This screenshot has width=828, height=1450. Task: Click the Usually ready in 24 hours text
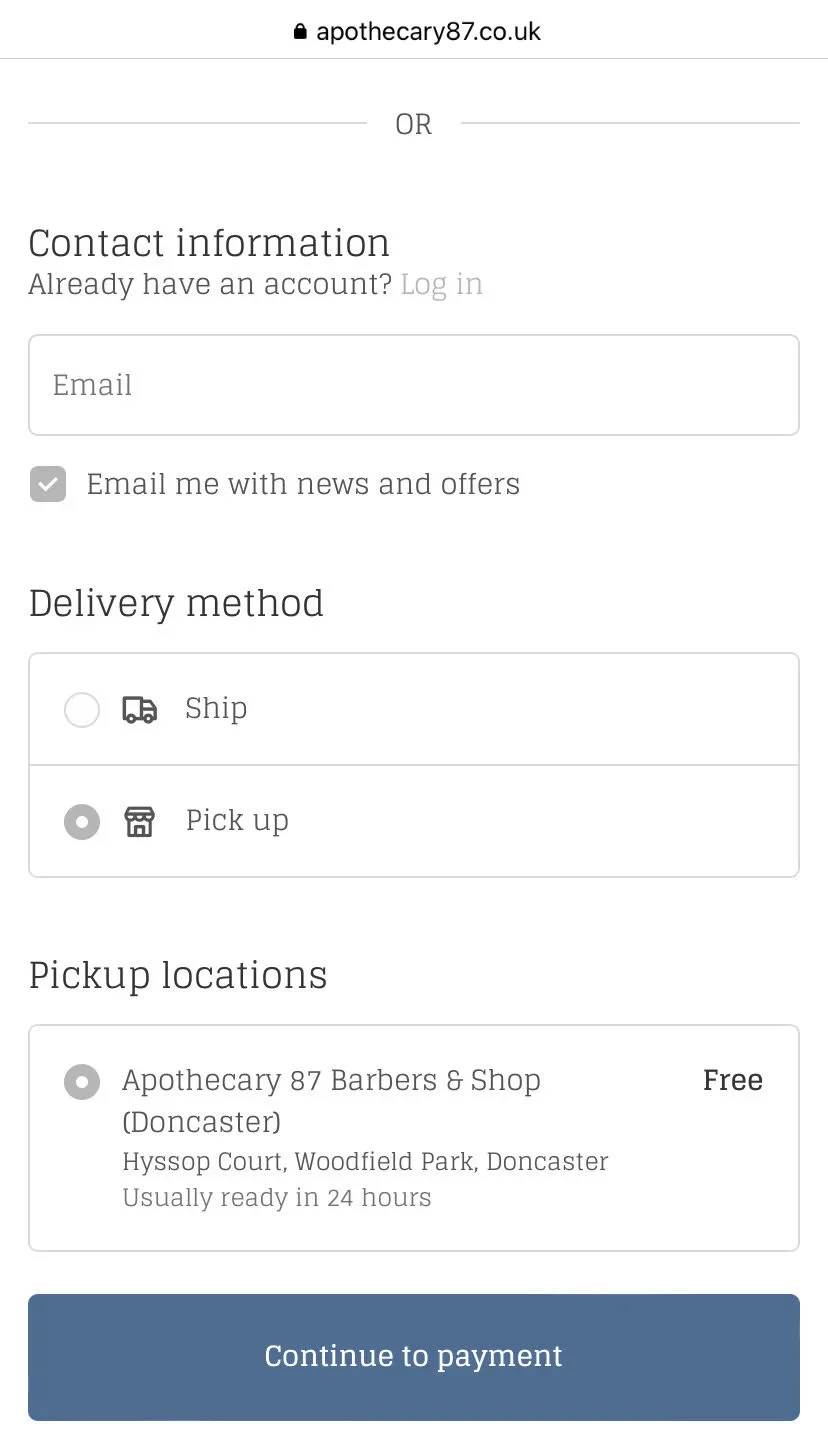[x=276, y=1198]
